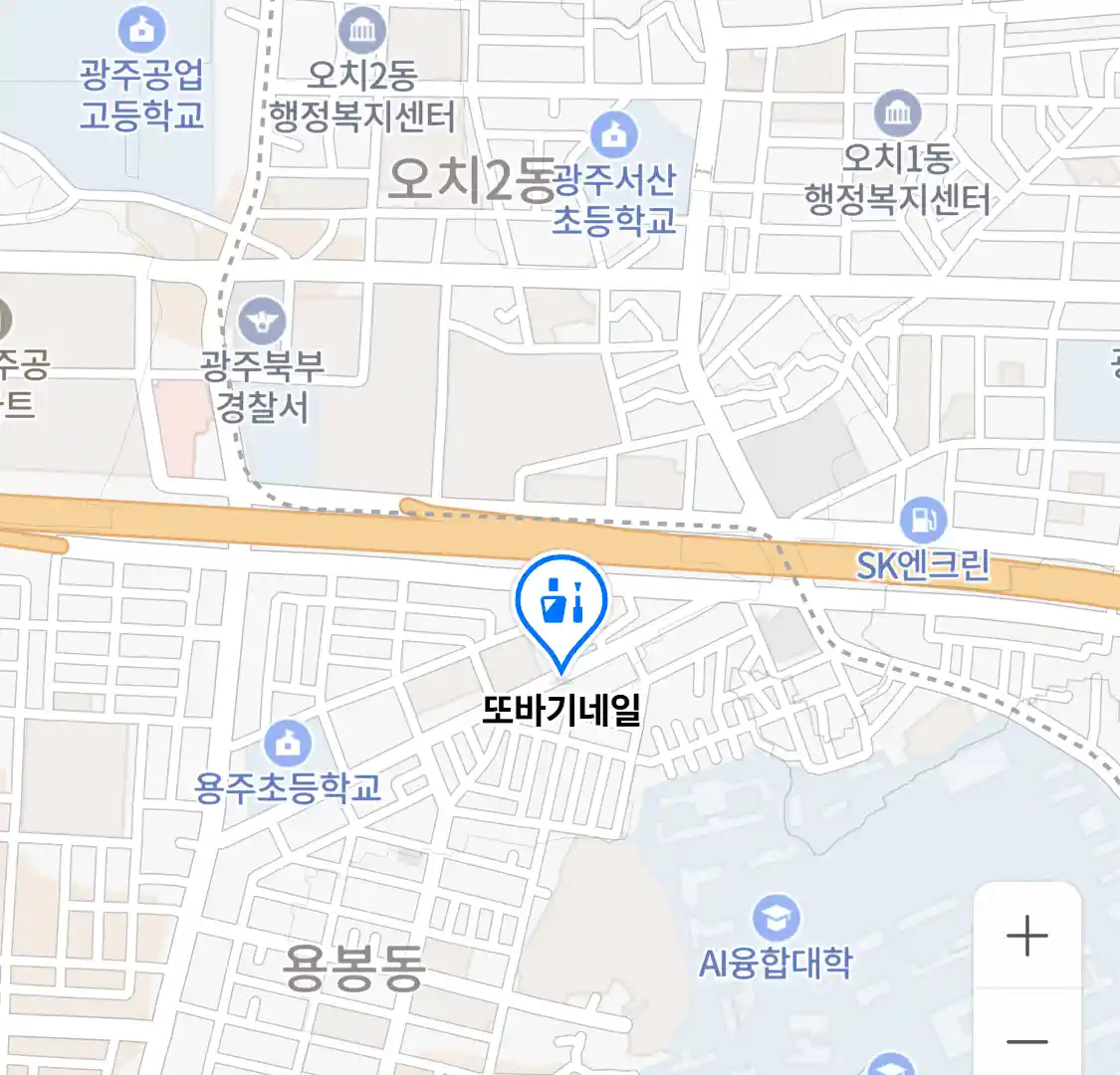Select the 광주북부경찰서 police station marker
This screenshot has width=1120, height=1075.
pyautogui.click(x=263, y=321)
